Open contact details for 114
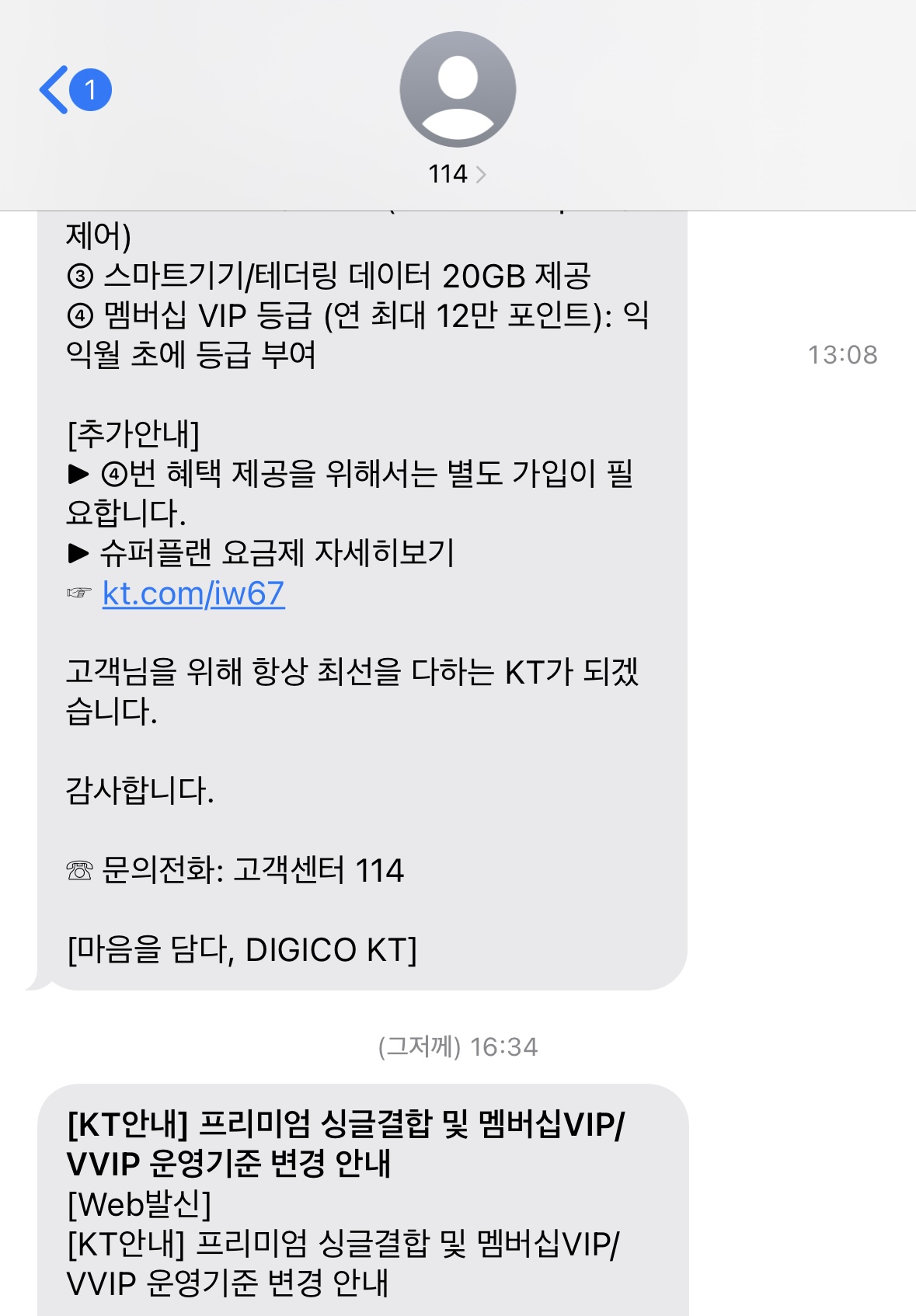The image size is (916, 1316). (x=457, y=173)
